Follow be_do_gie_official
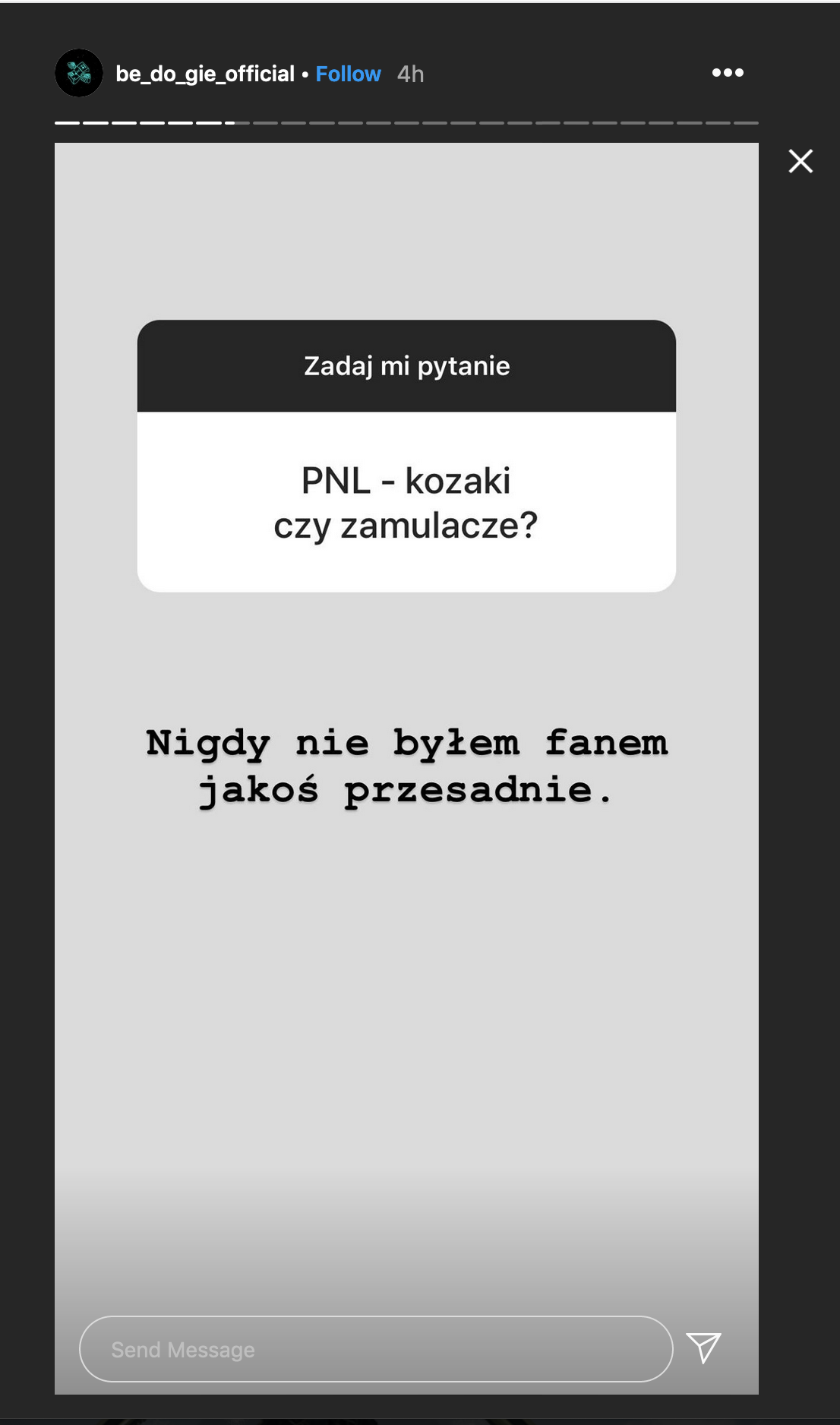This screenshot has width=840, height=1425. point(348,74)
